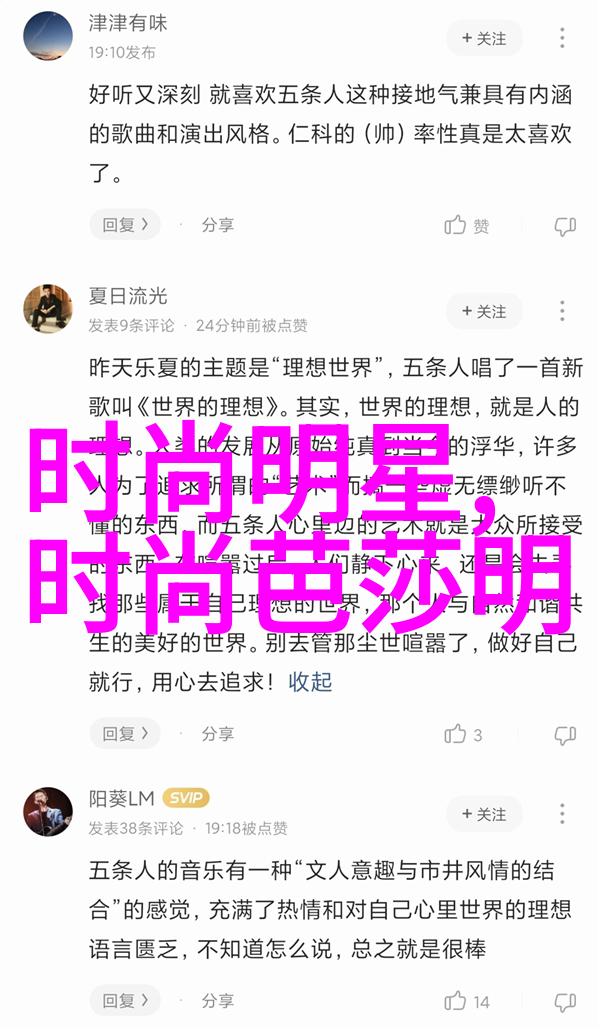Follow user 津津有味
Screen dimensions: 600x1029
coord(484,38)
